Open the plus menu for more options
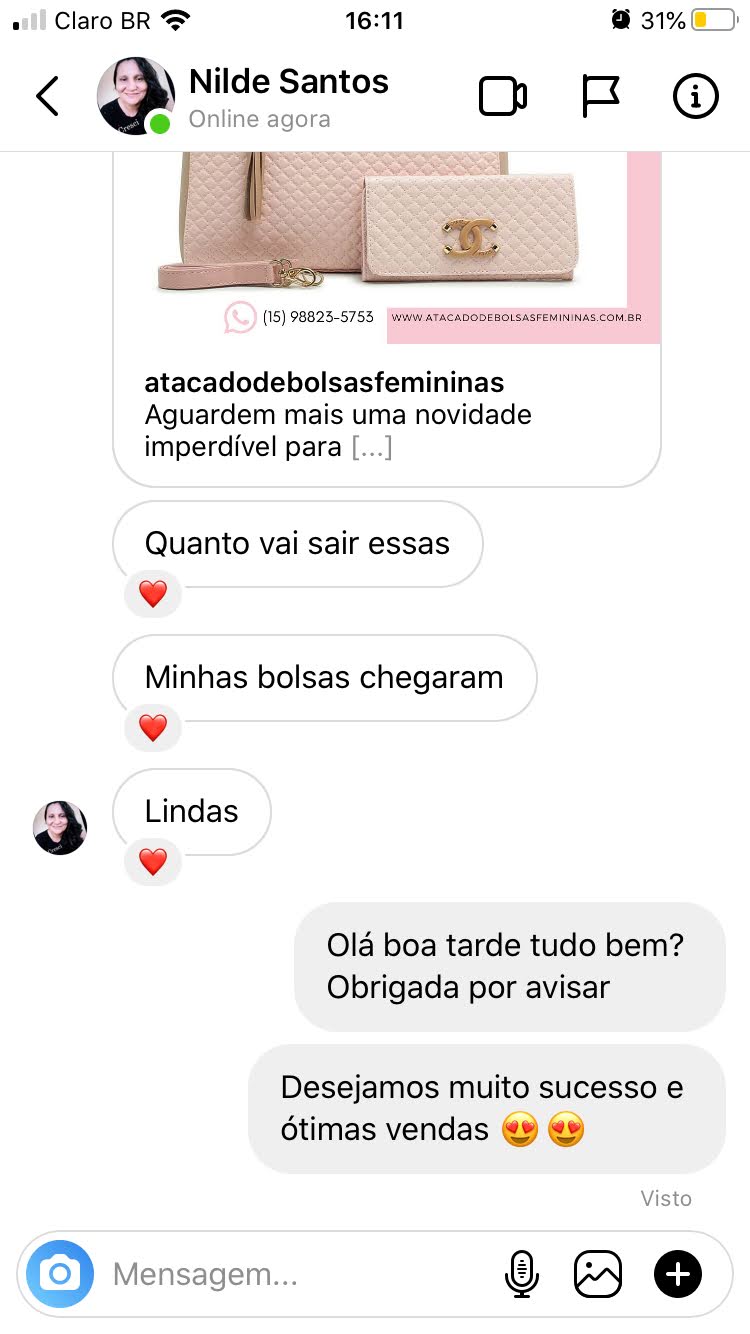This screenshot has height=1334, width=750. coord(678,1274)
